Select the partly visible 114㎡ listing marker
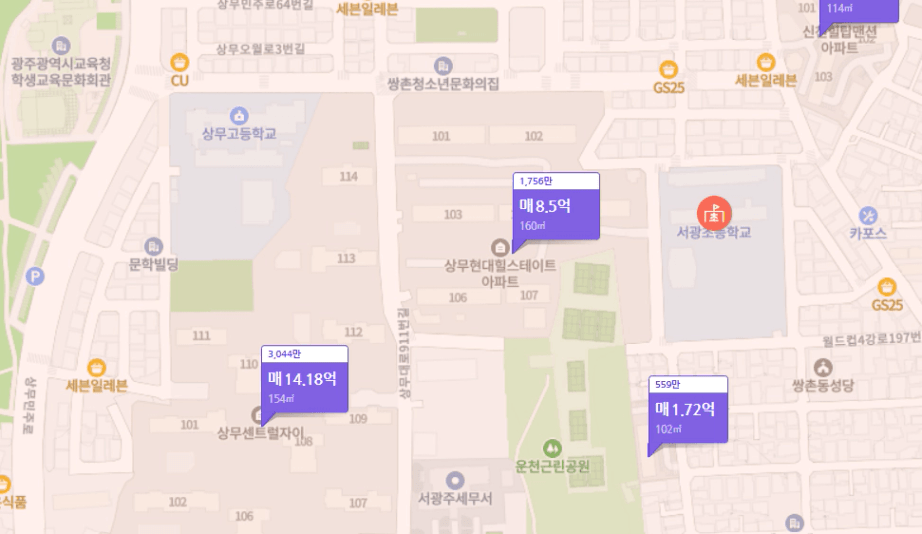 click(x=860, y=10)
